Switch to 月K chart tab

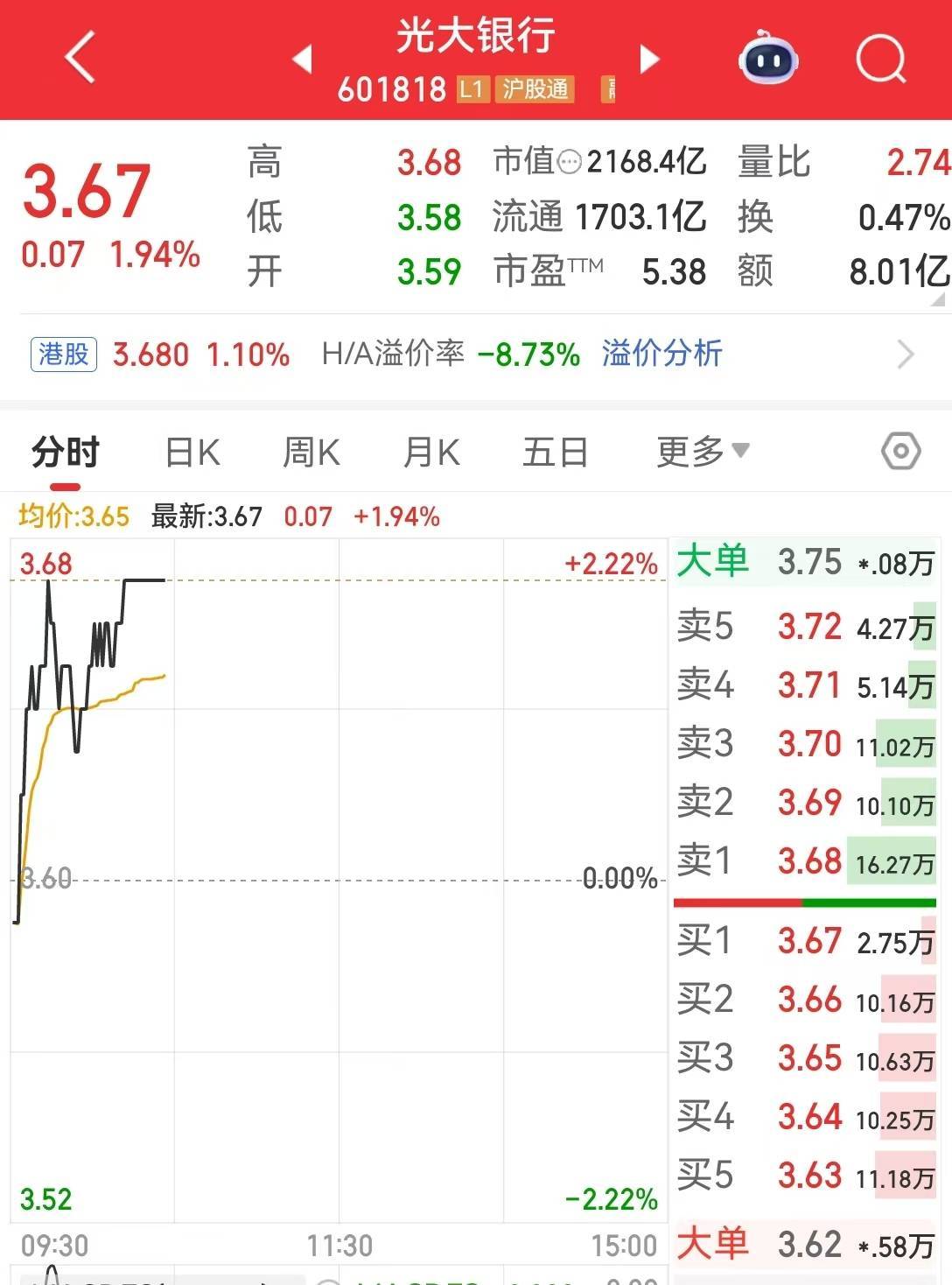tap(430, 453)
